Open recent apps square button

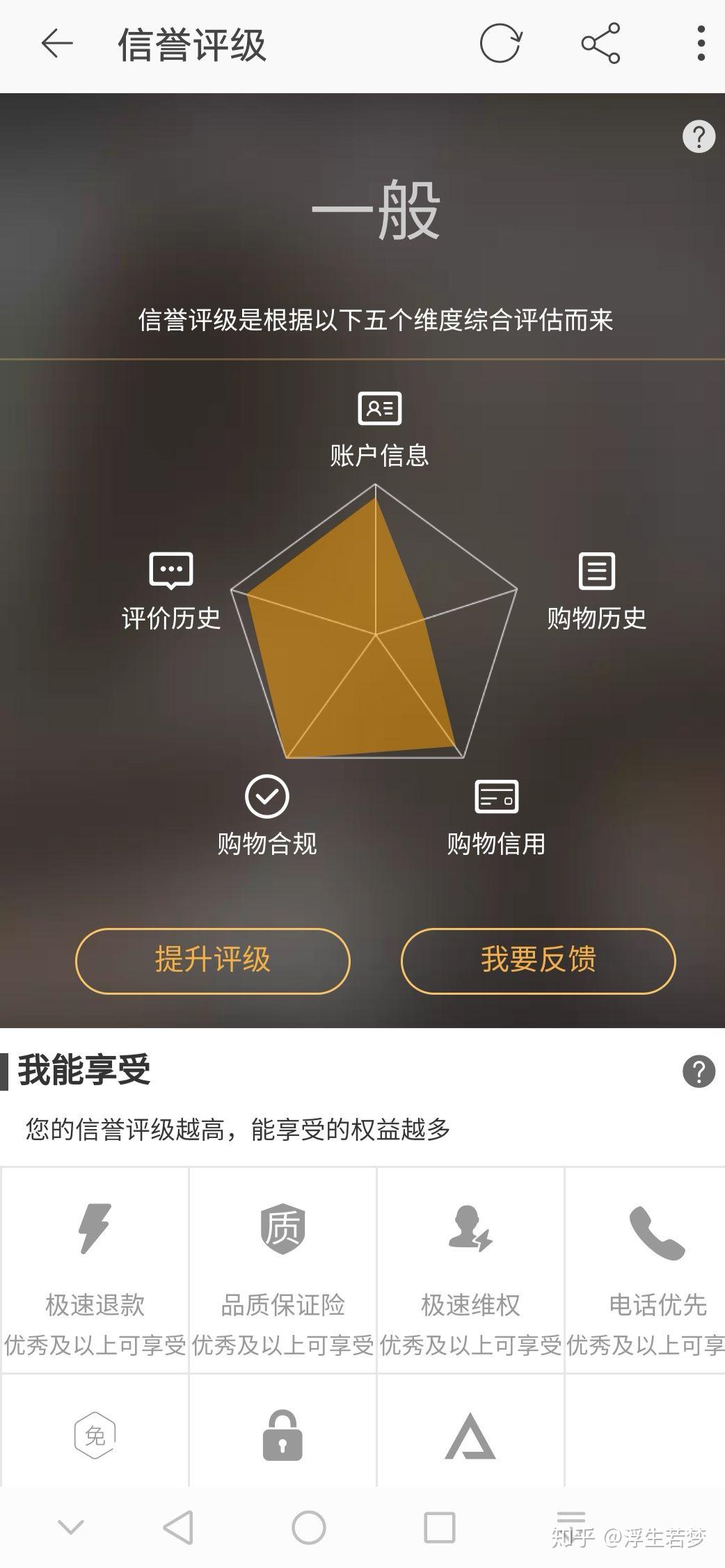point(440,1528)
